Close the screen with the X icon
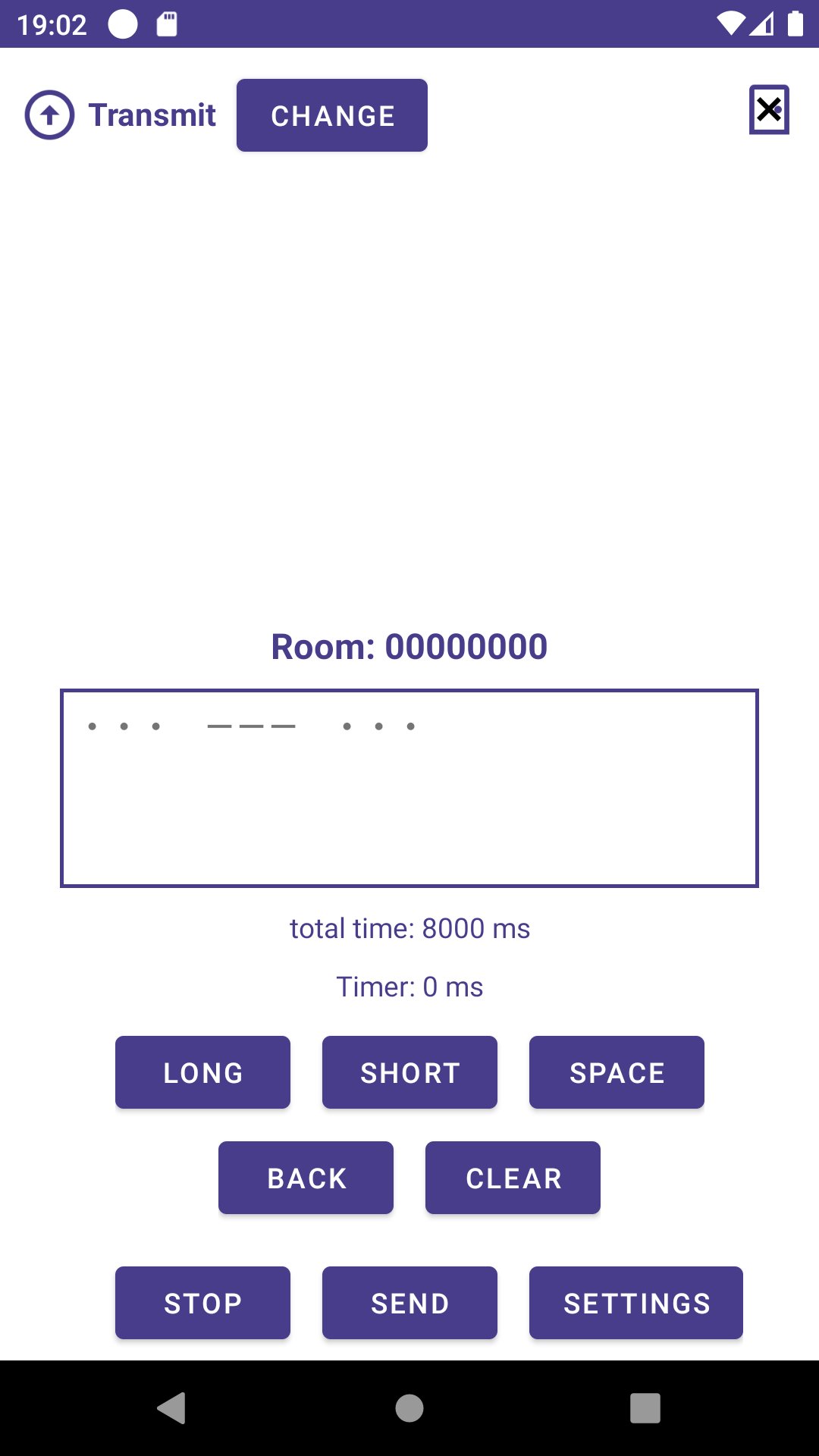 click(x=769, y=110)
